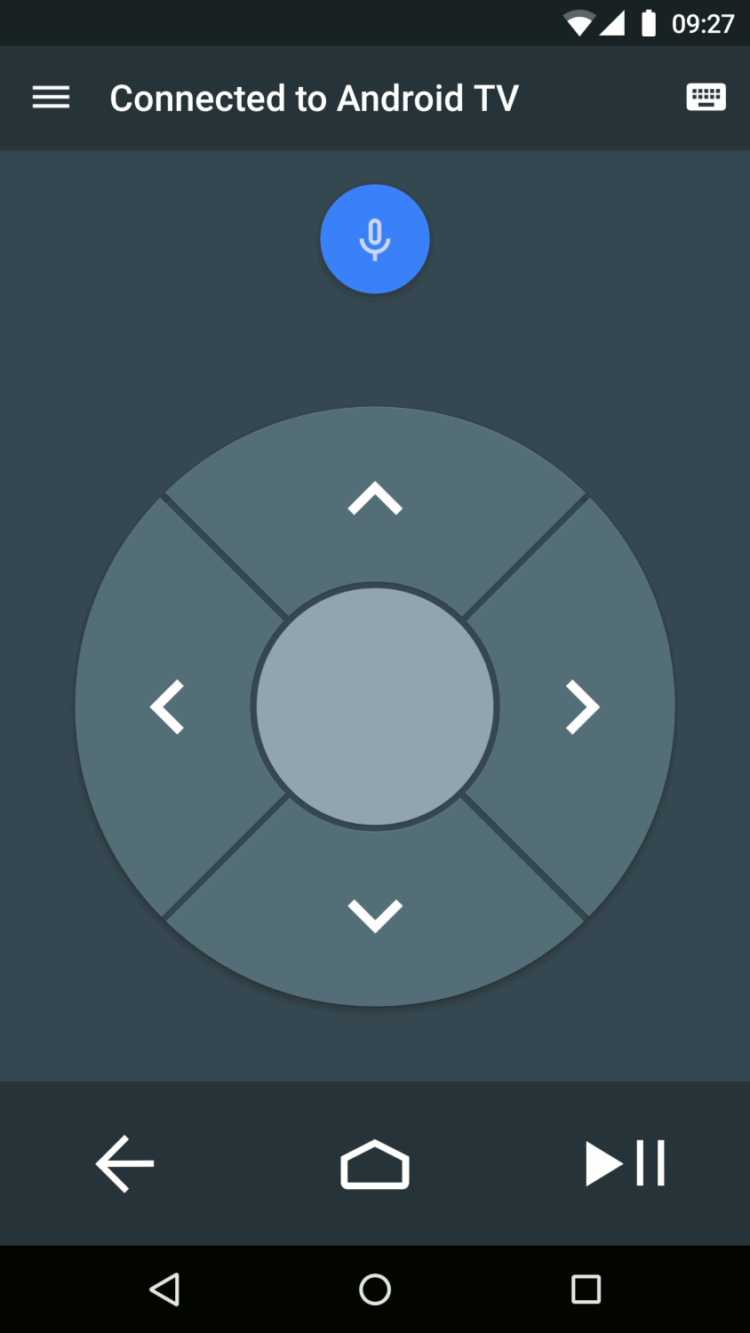Start voice search with the microphone
The width and height of the screenshot is (750, 1333).
(375, 240)
